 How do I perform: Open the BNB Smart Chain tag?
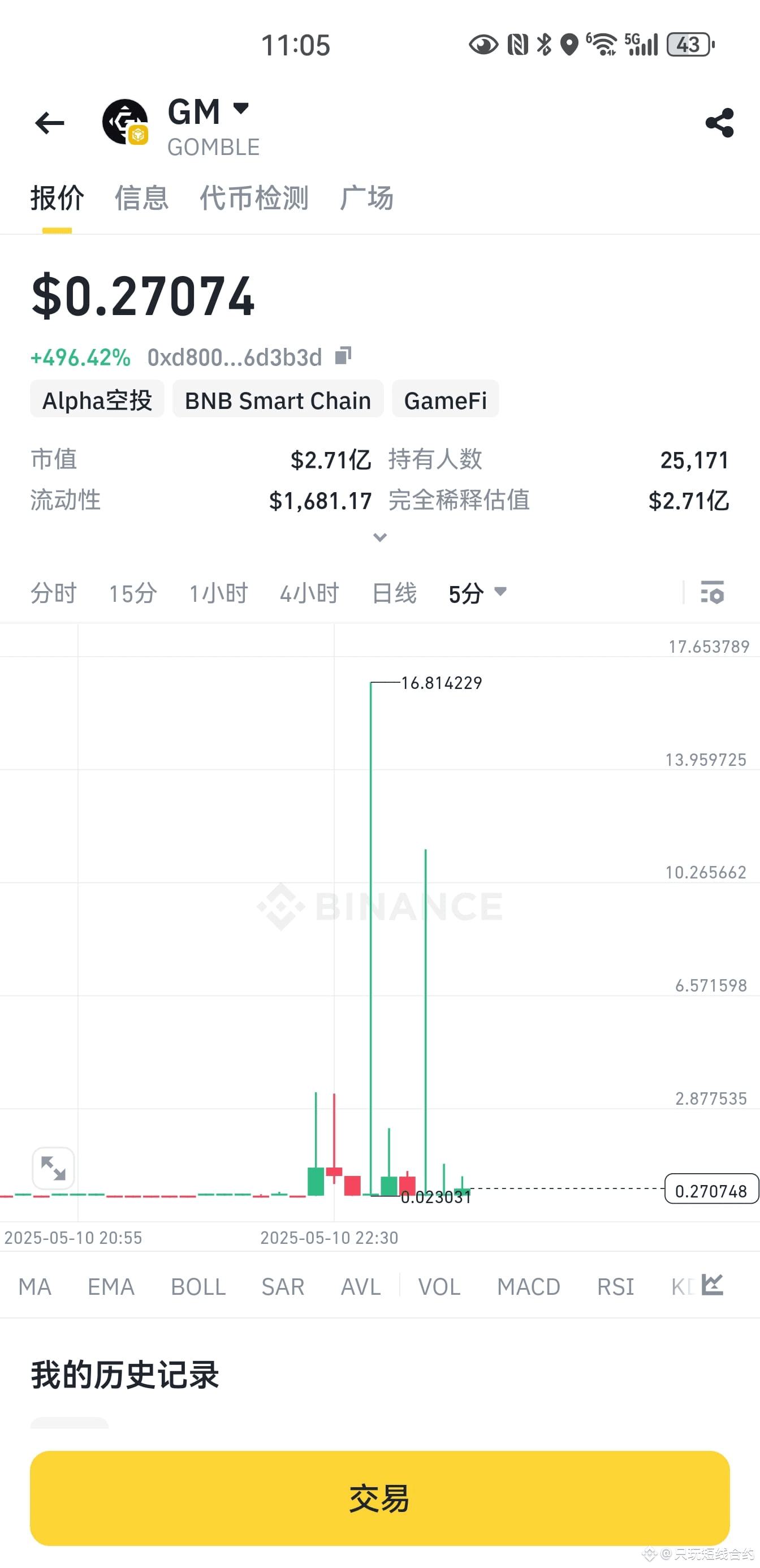[278, 400]
